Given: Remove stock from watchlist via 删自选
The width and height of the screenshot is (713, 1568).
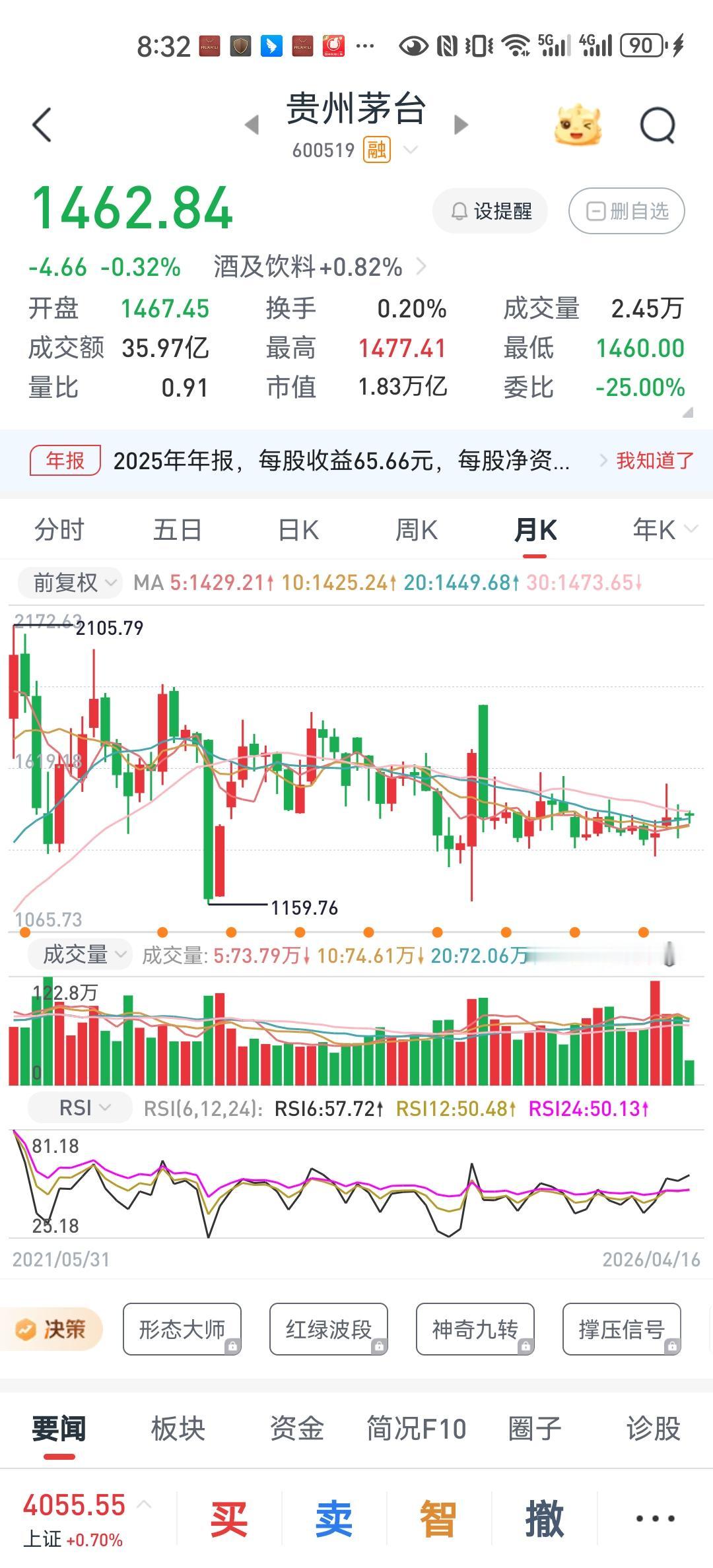Looking at the screenshot, I should click(x=625, y=211).
